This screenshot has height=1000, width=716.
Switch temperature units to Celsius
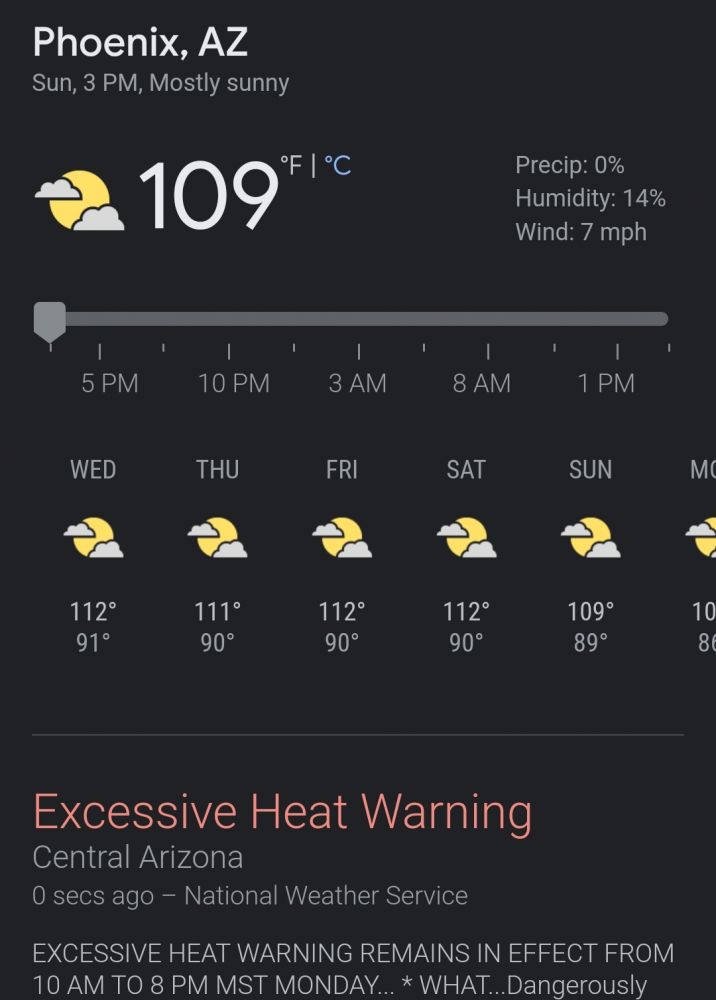pos(338,165)
